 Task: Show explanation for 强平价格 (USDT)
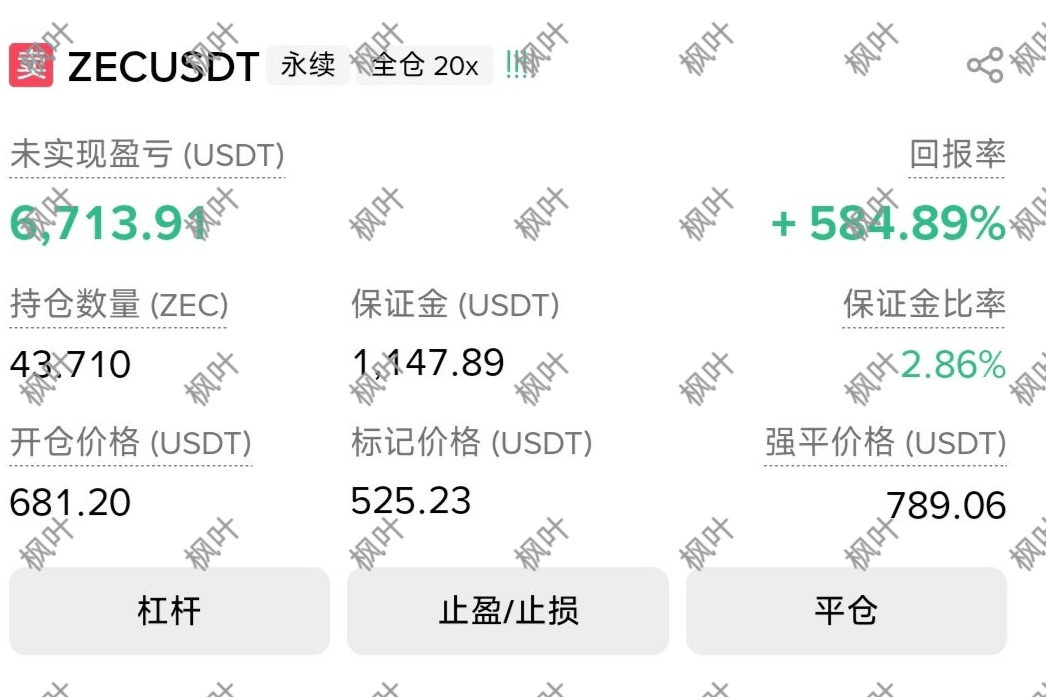(885, 442)
